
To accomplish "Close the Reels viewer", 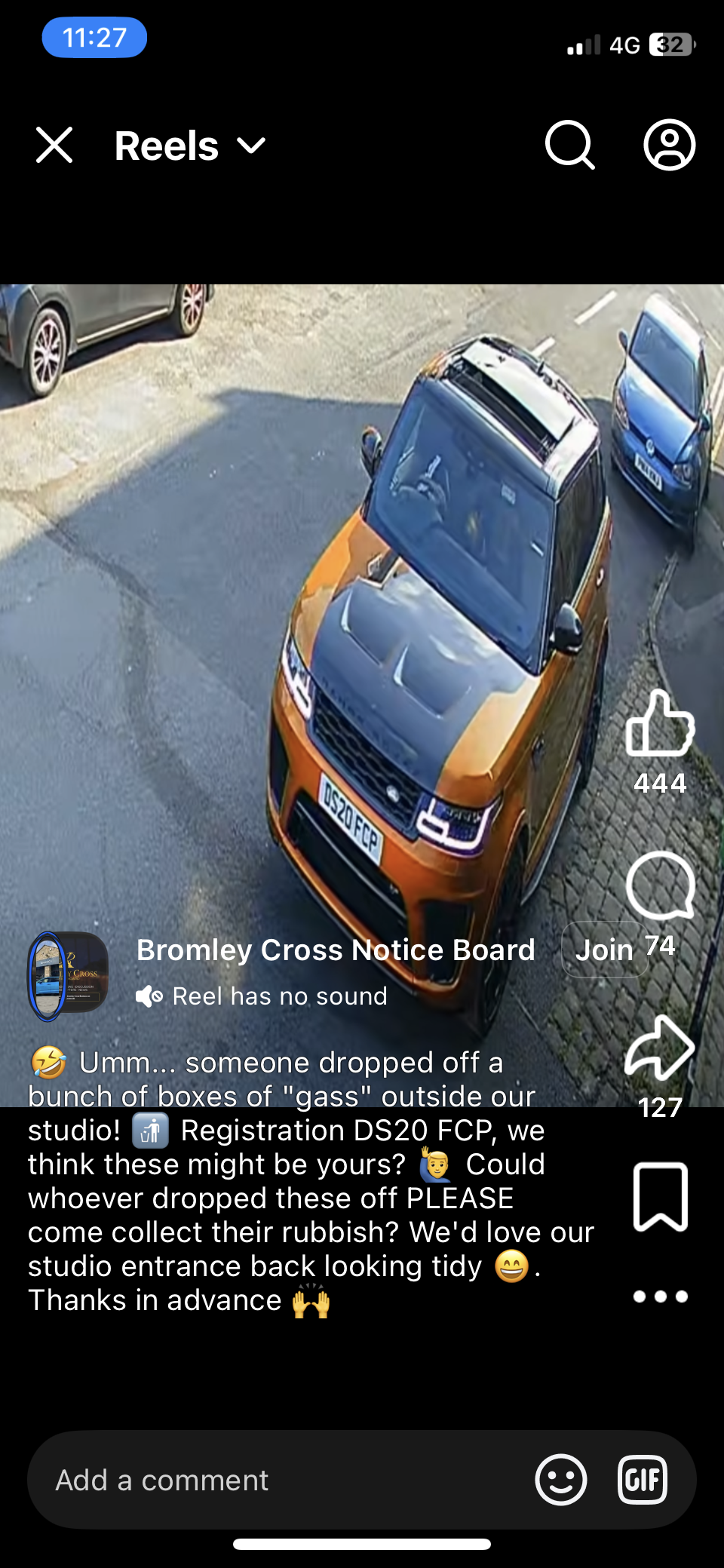I will [54, 145].
